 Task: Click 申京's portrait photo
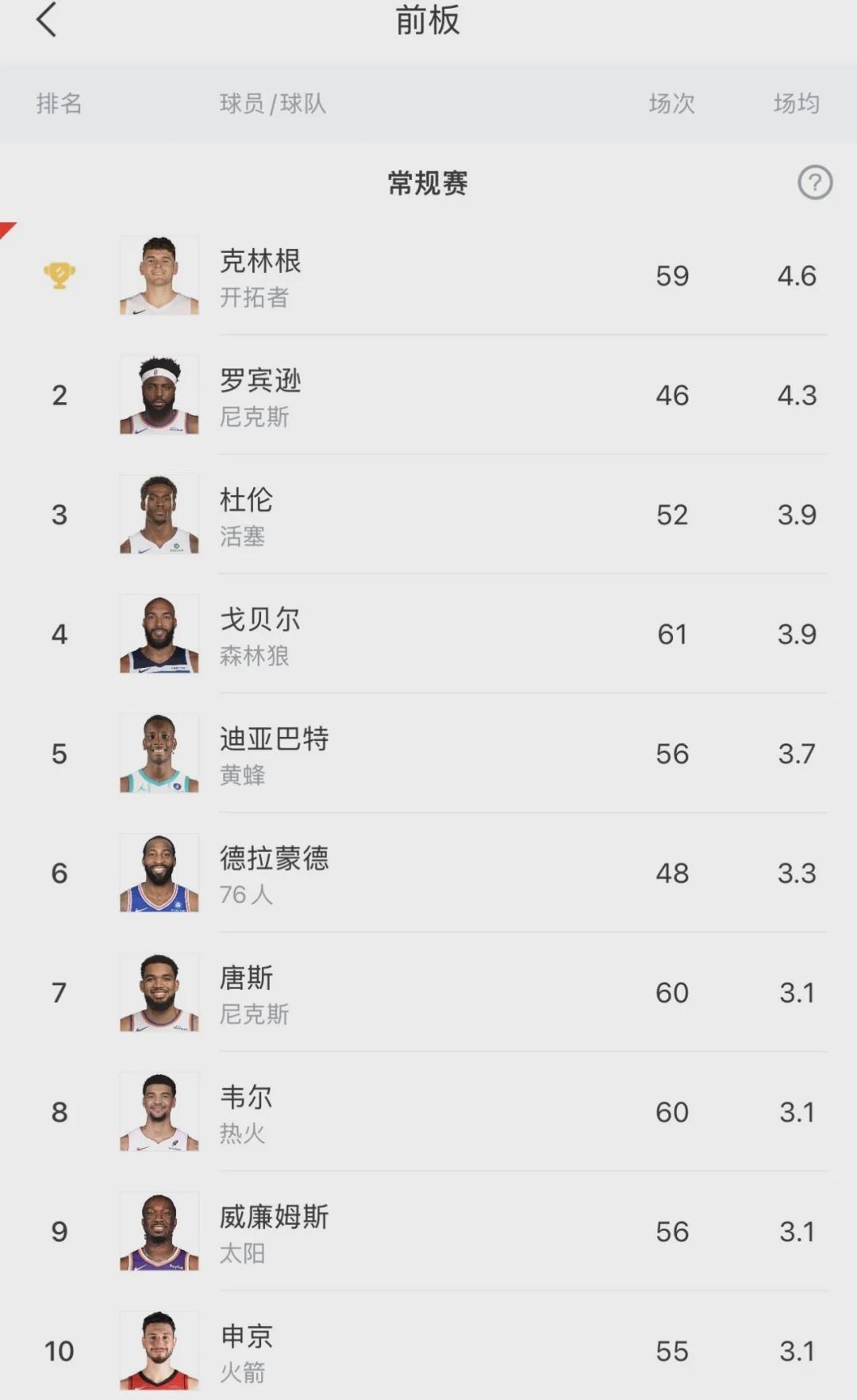point(158,1351)
